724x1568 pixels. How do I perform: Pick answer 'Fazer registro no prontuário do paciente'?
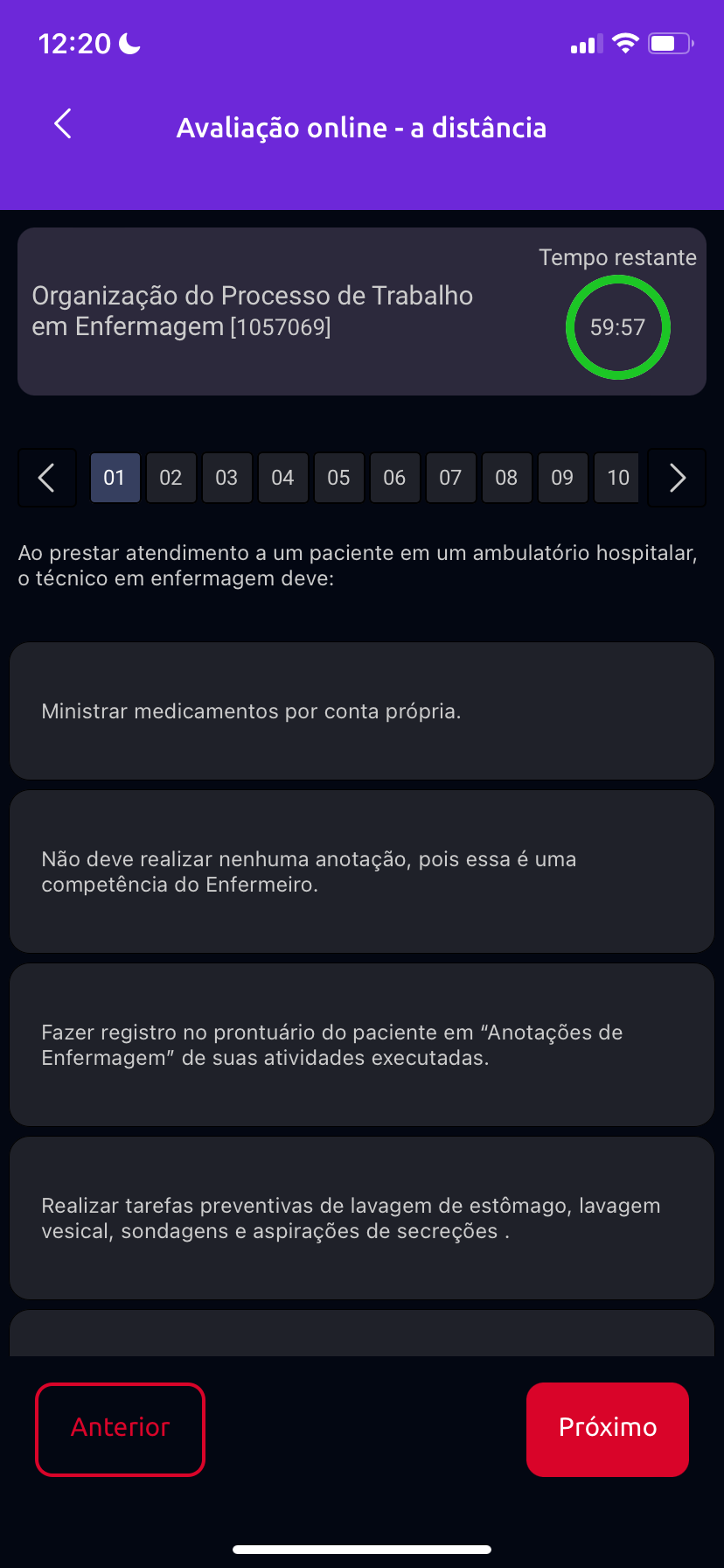[362, 1045]
